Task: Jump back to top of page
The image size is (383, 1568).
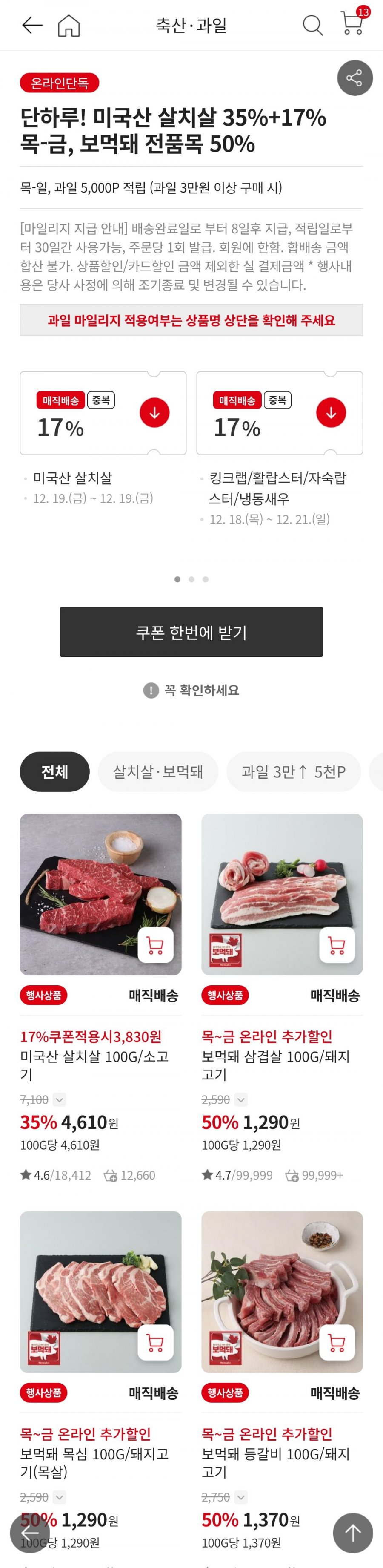Action: [353, 1533]
